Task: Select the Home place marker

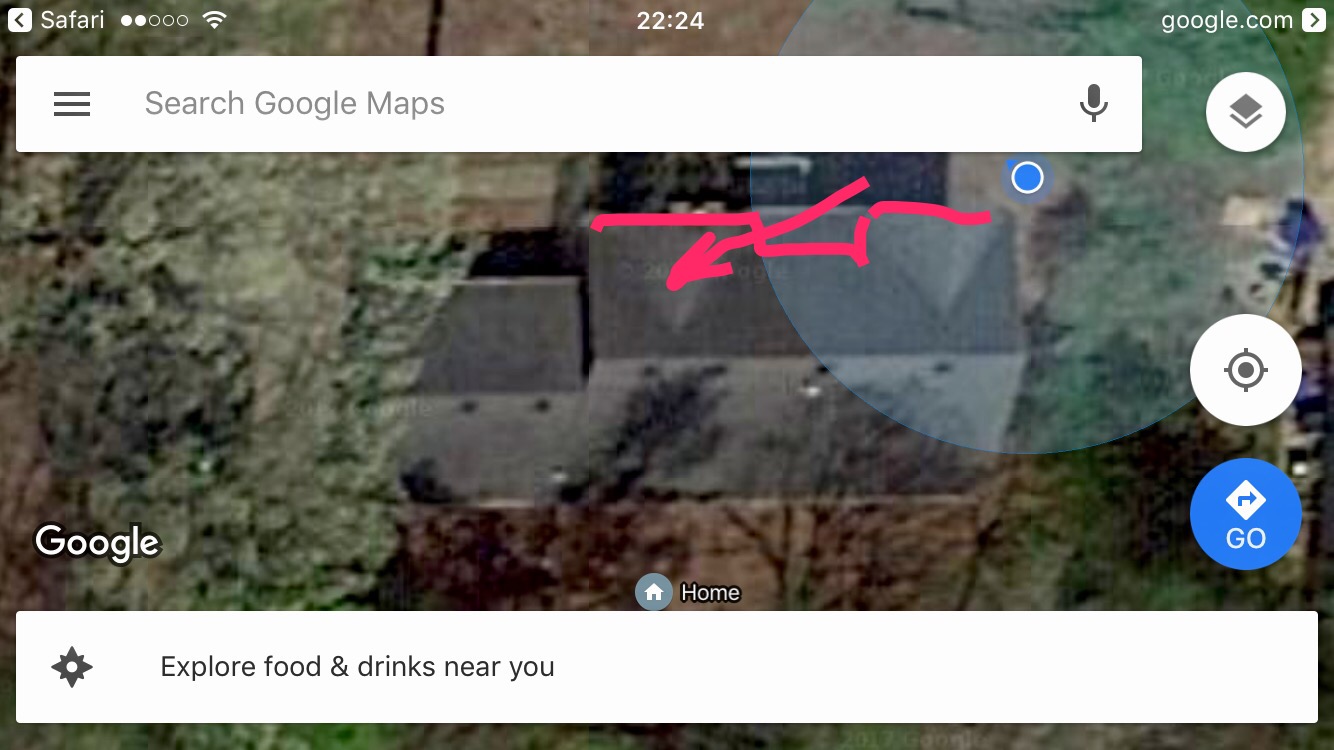Action: (654, 592)
